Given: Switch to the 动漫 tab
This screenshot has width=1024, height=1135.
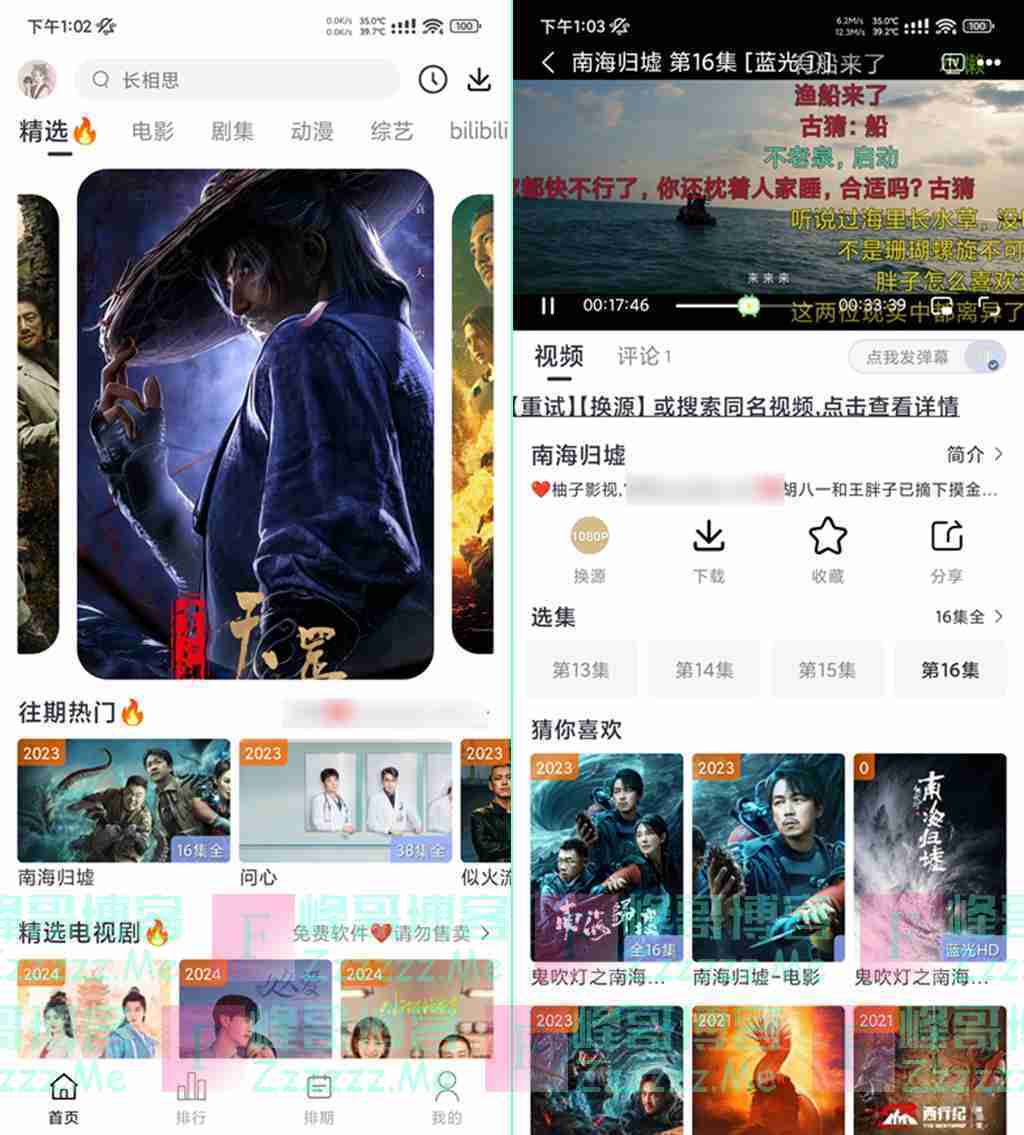Looking at the screenshot, I should point(312,131).
